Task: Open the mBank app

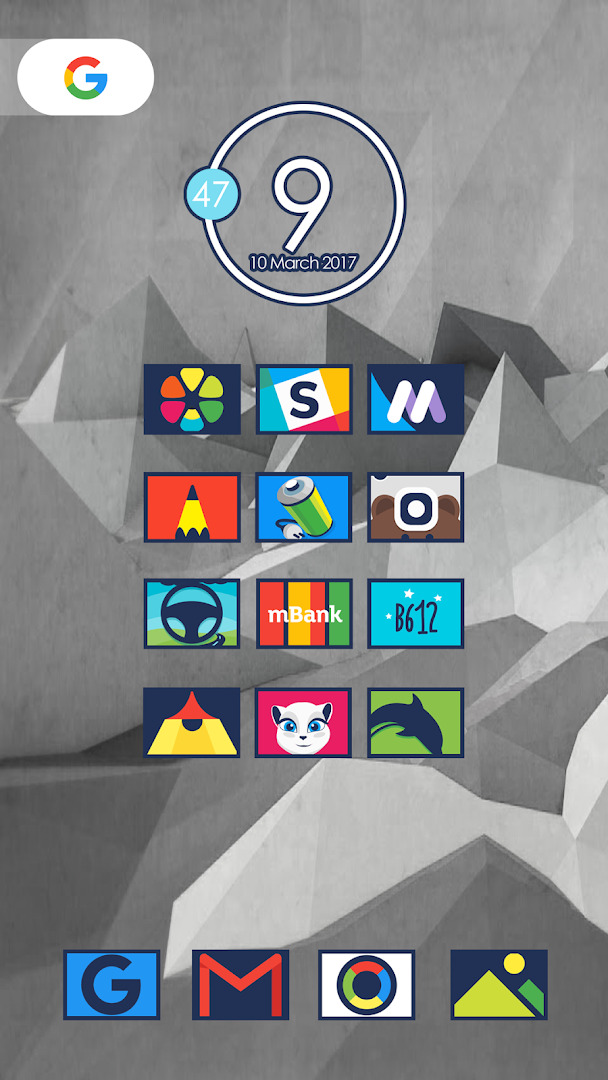Action: [304, 614]
